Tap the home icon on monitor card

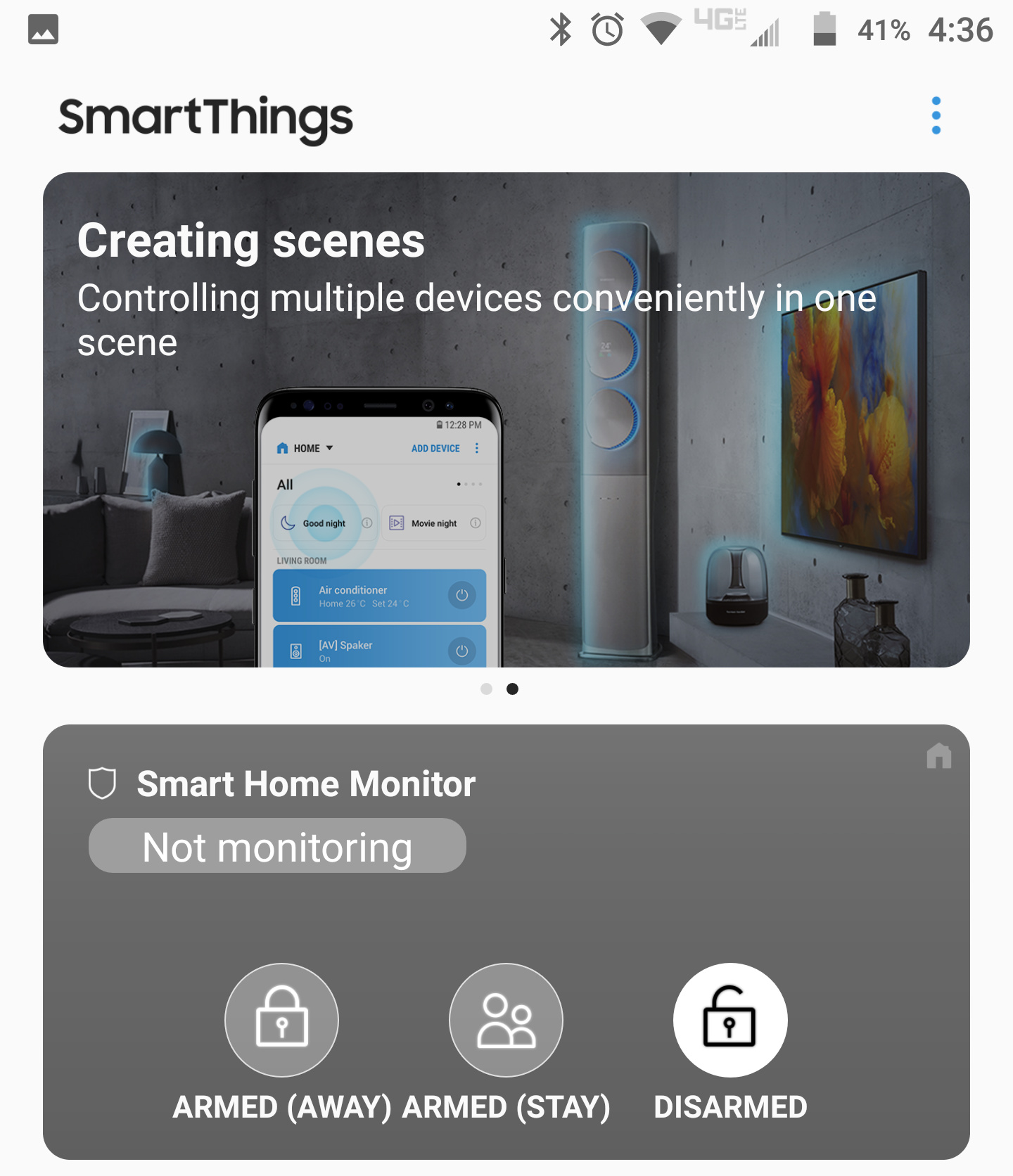tap(938, 756)
